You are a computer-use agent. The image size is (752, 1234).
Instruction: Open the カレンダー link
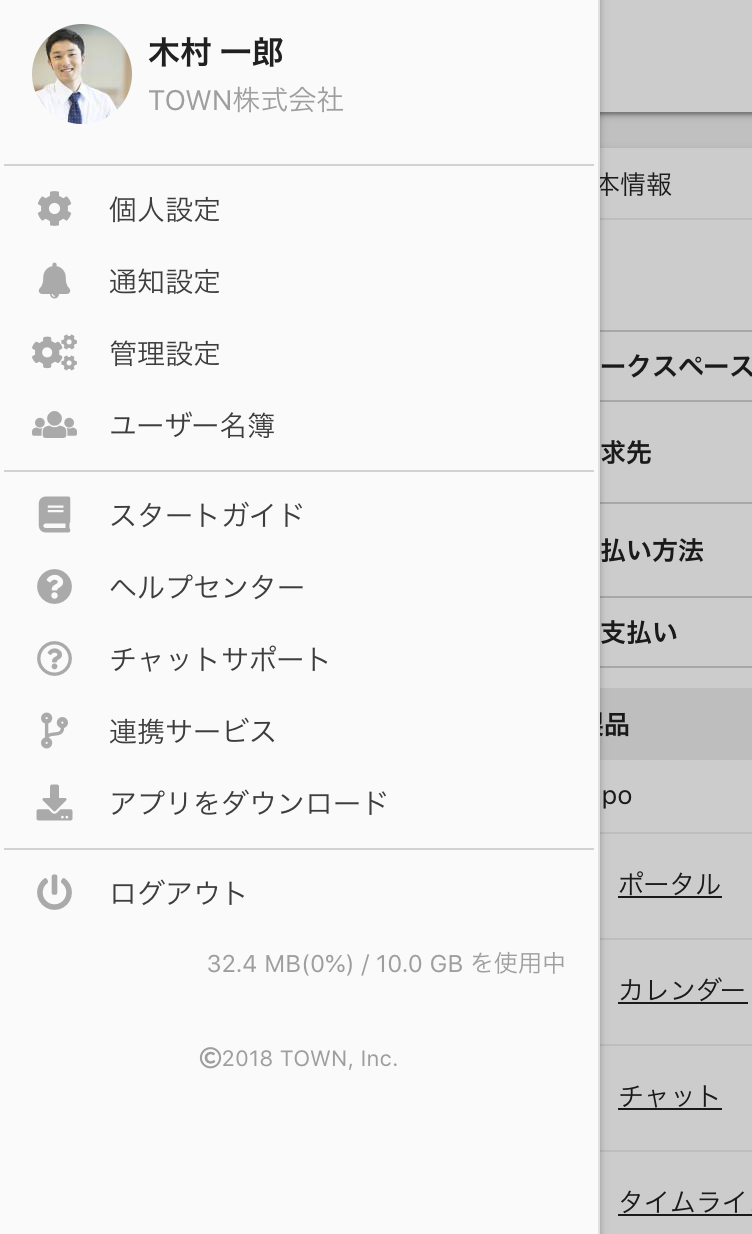[x=682, y=990]
